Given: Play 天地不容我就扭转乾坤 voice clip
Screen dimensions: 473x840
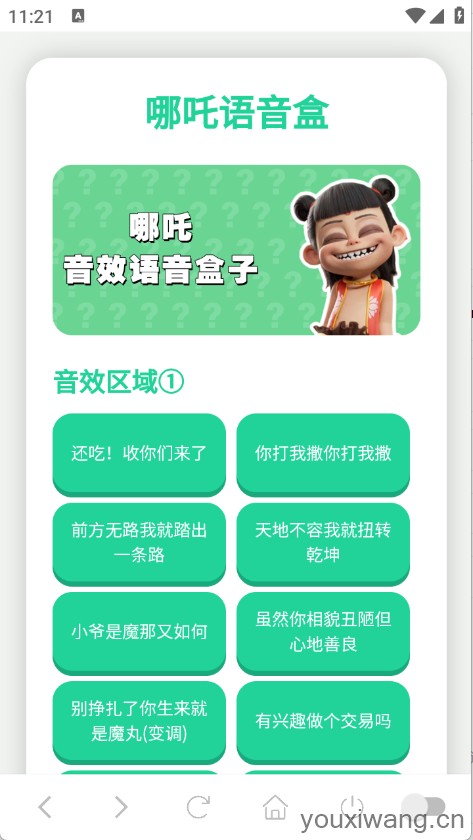Looking at the screenshot, I should click(x=323, y=543).
